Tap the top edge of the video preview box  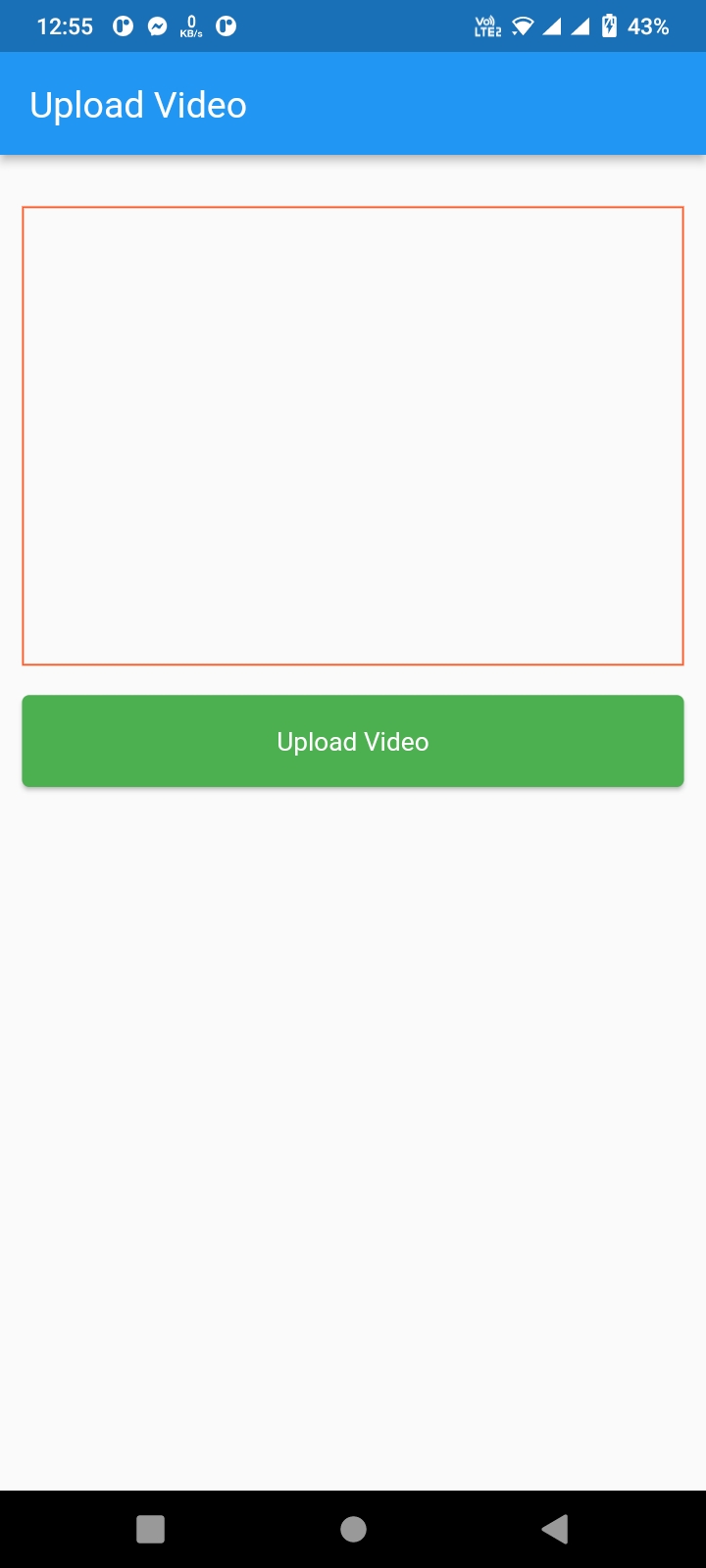coord(353,208)
